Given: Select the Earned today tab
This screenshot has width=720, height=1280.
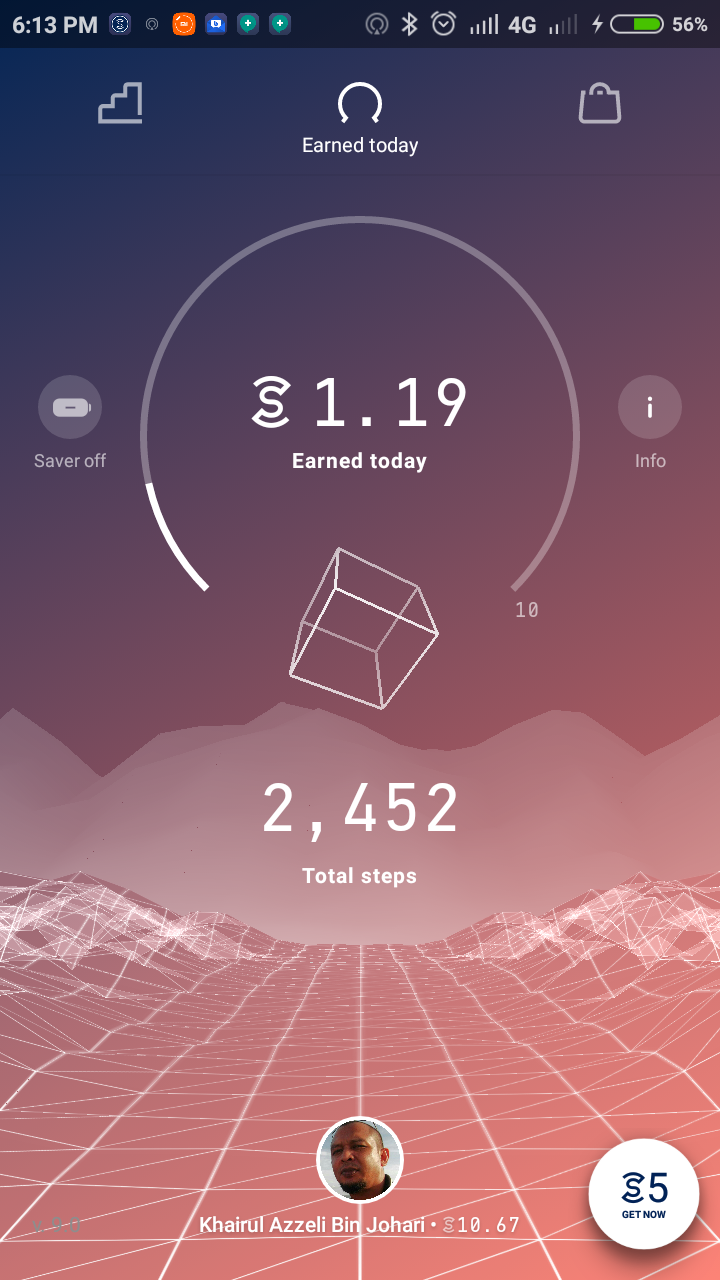Looking at the screenshot, I should coord(360,120).
